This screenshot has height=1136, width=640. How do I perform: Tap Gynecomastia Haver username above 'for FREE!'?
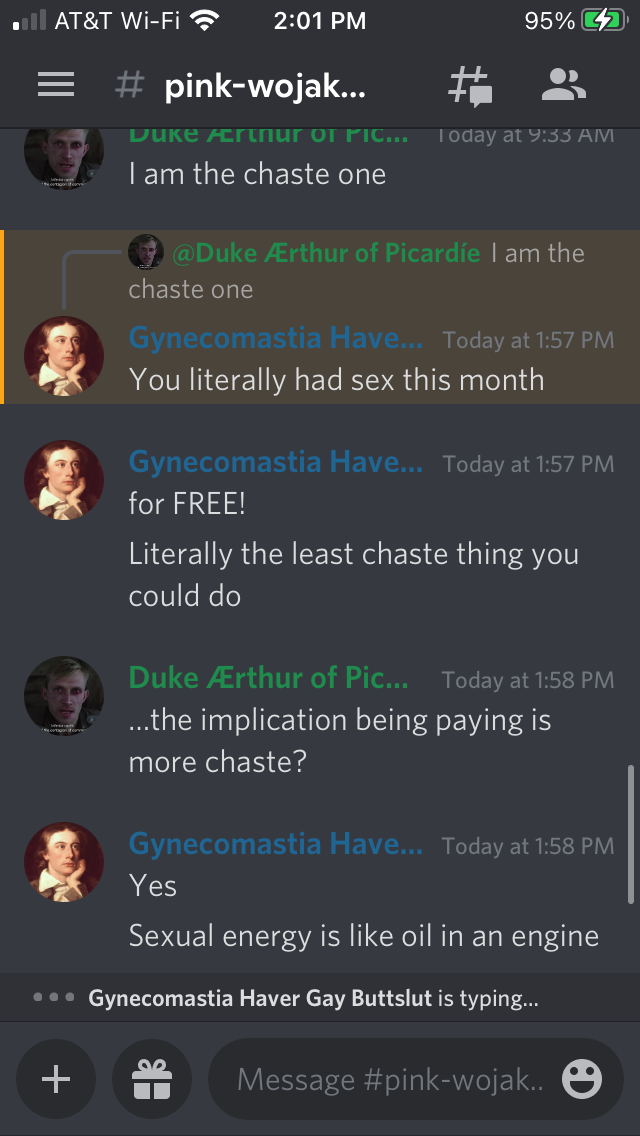click(275, 462)
